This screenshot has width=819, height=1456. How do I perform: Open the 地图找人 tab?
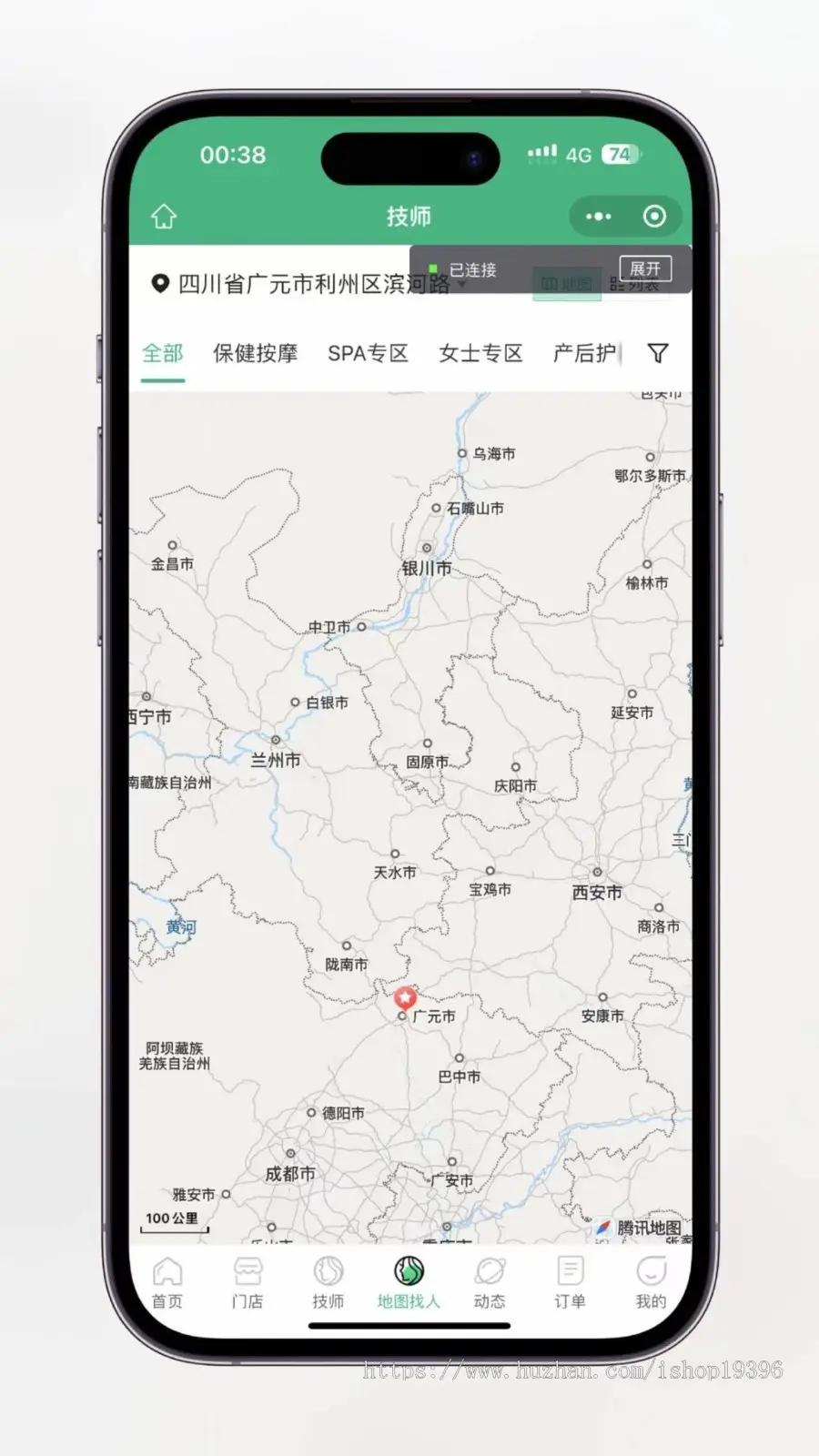pos(409,1282)
